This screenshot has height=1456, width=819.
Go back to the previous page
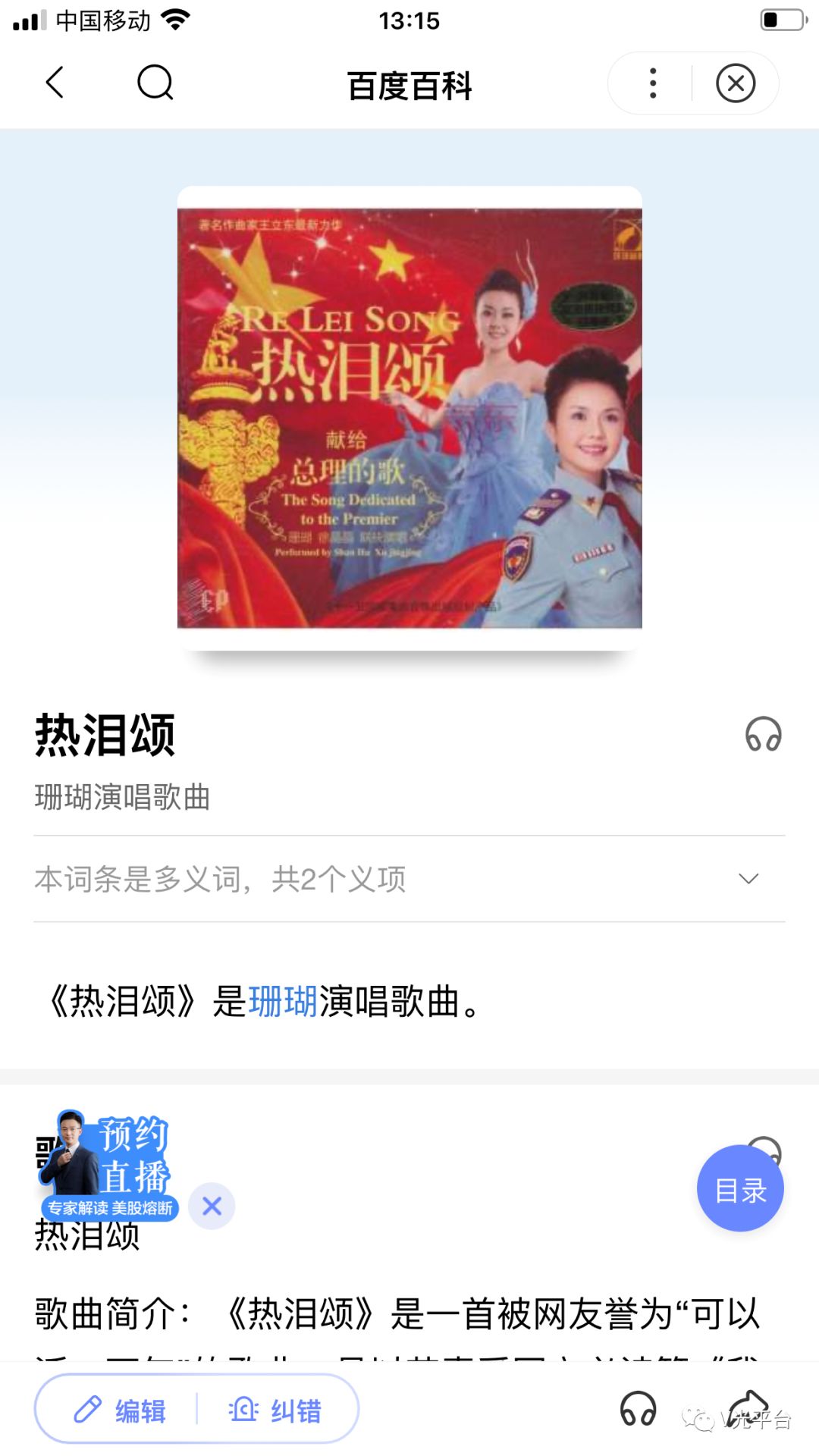tap(55, 83)
